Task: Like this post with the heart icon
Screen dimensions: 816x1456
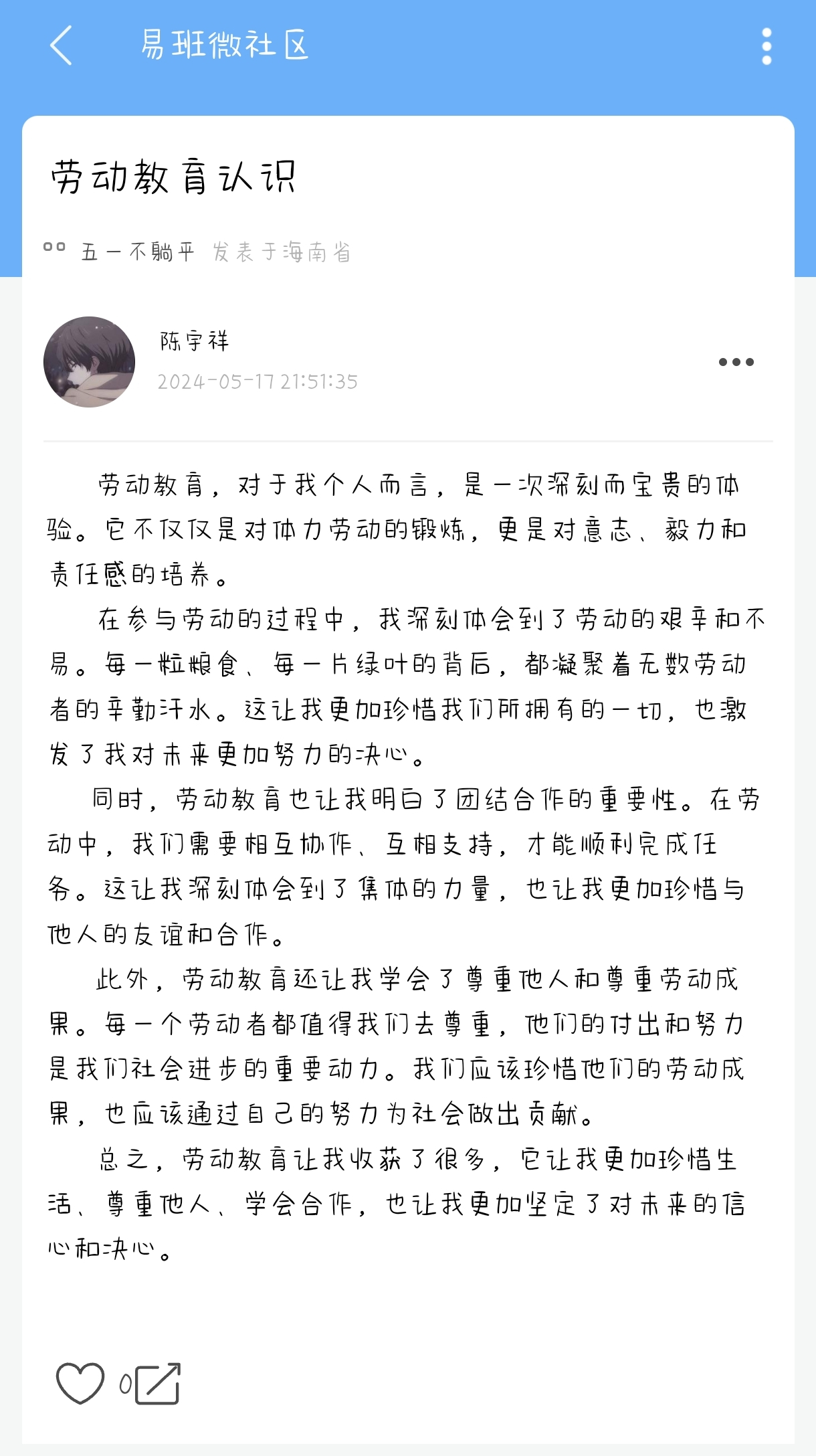Action: click(80, 1384)
